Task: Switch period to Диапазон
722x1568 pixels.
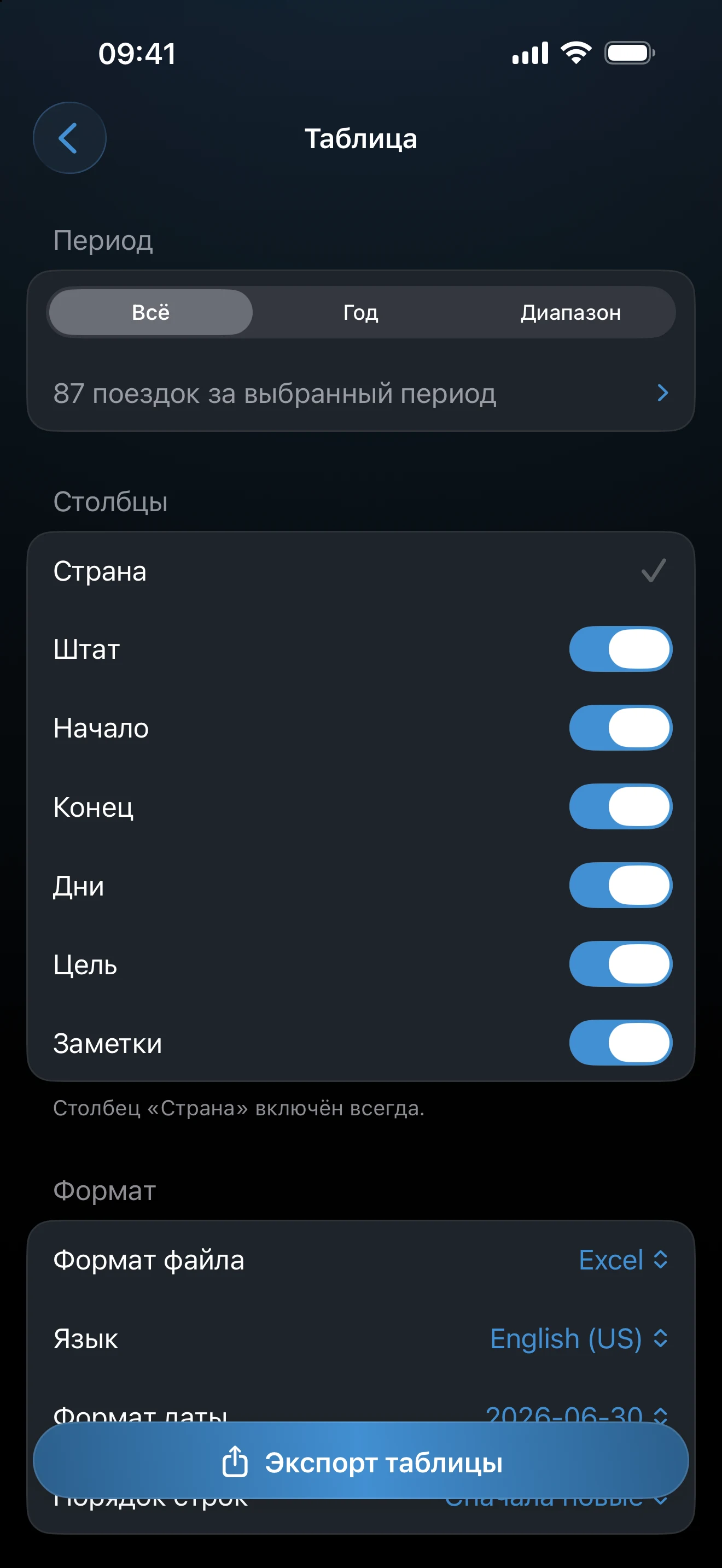Action: [x=570, y=312]
